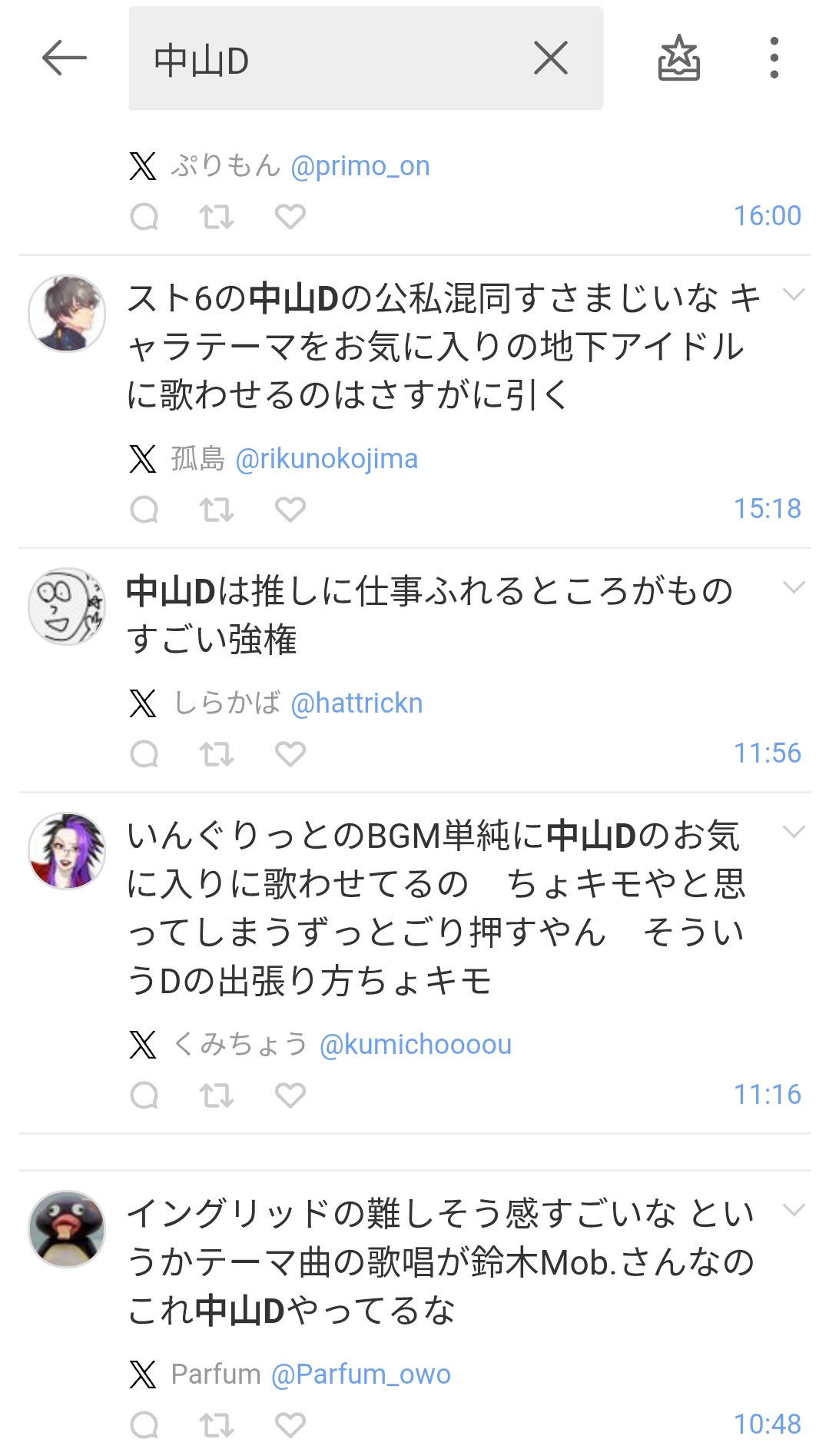
Task: Open @Parfum_owo's profile link
Action: point(361,1375)
